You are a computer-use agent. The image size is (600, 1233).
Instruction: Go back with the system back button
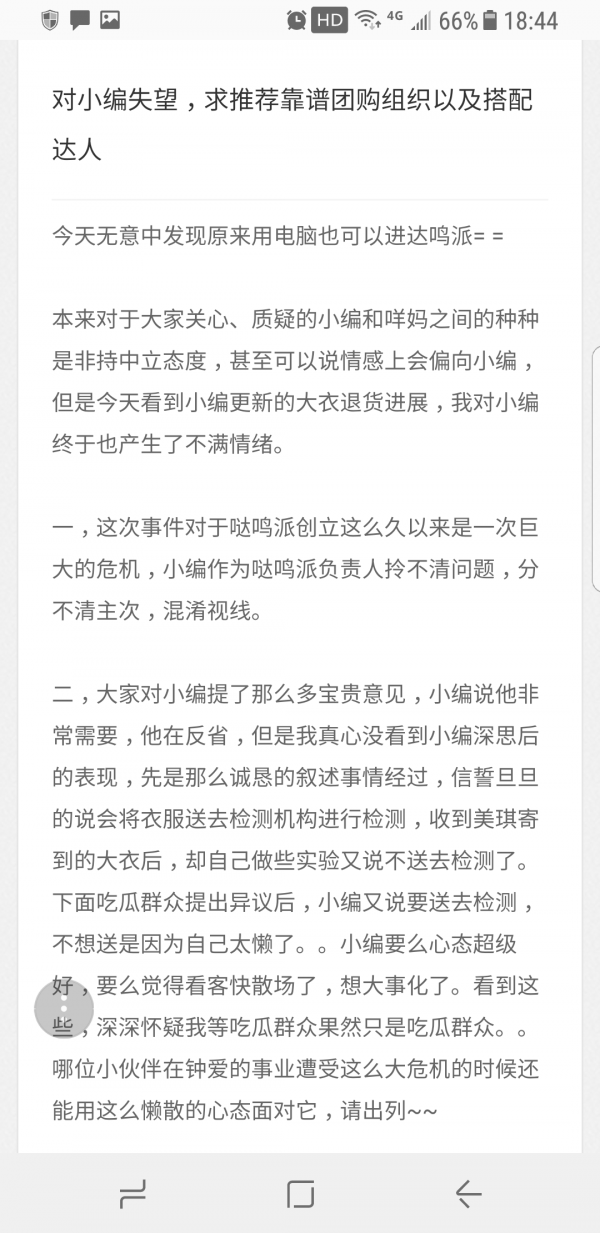(468, 1193)
